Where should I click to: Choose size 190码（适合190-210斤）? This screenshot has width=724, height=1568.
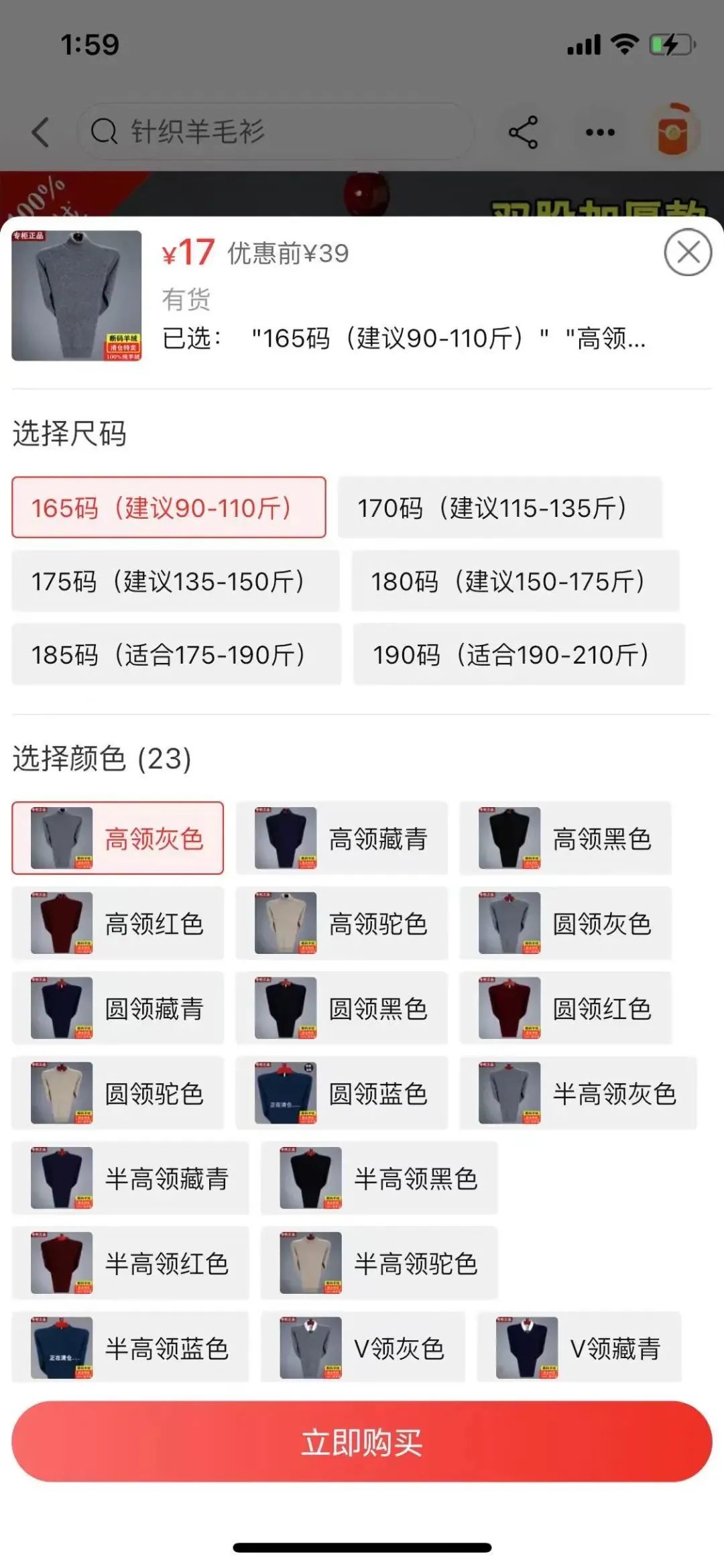click(x=519, y=654)
